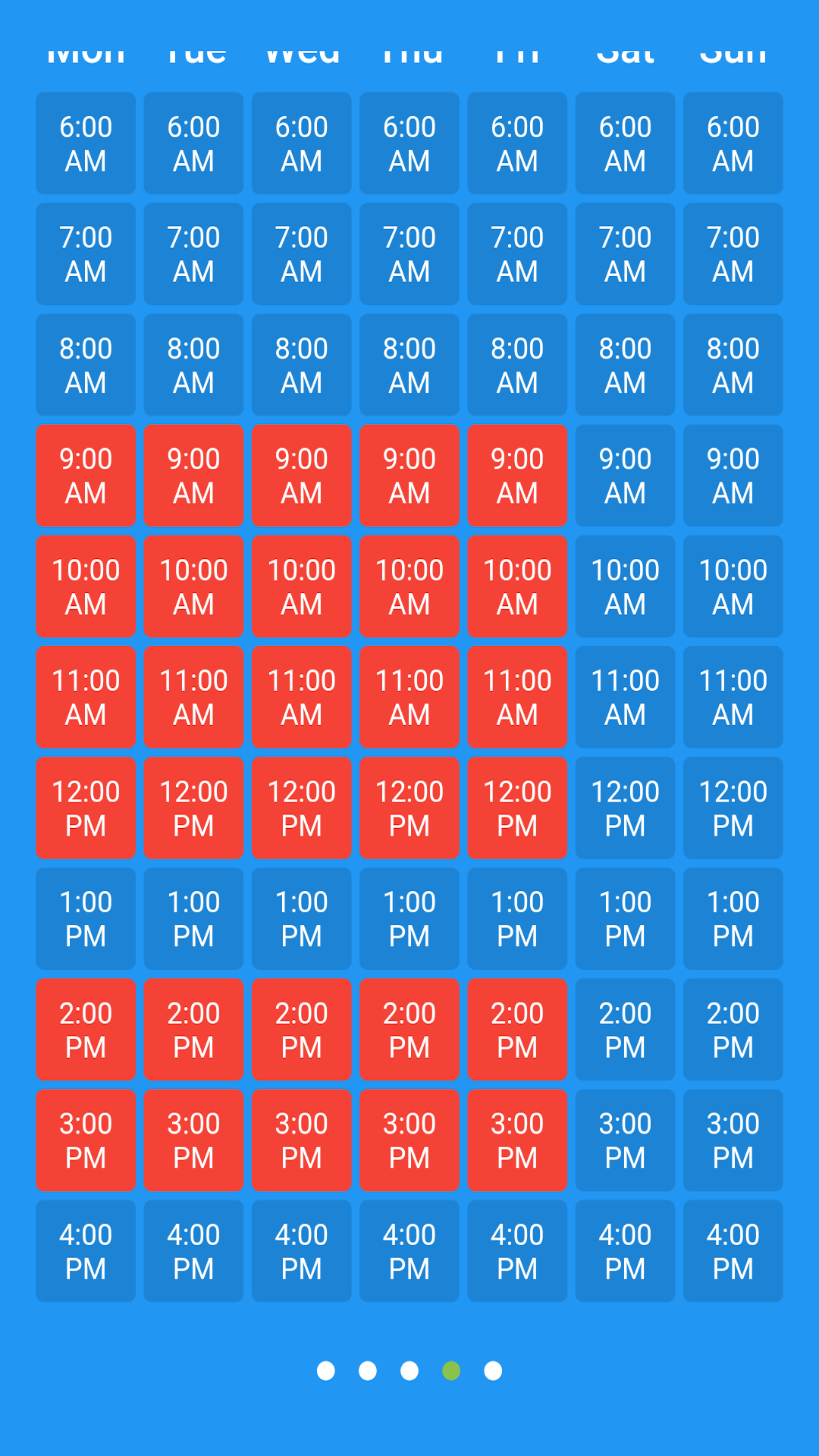Image resolution: width=819 pixels, height=1456 pixels.
Task: Go to the first page indicator dot
Action: pyautogui.click(x=326, y=1371)
